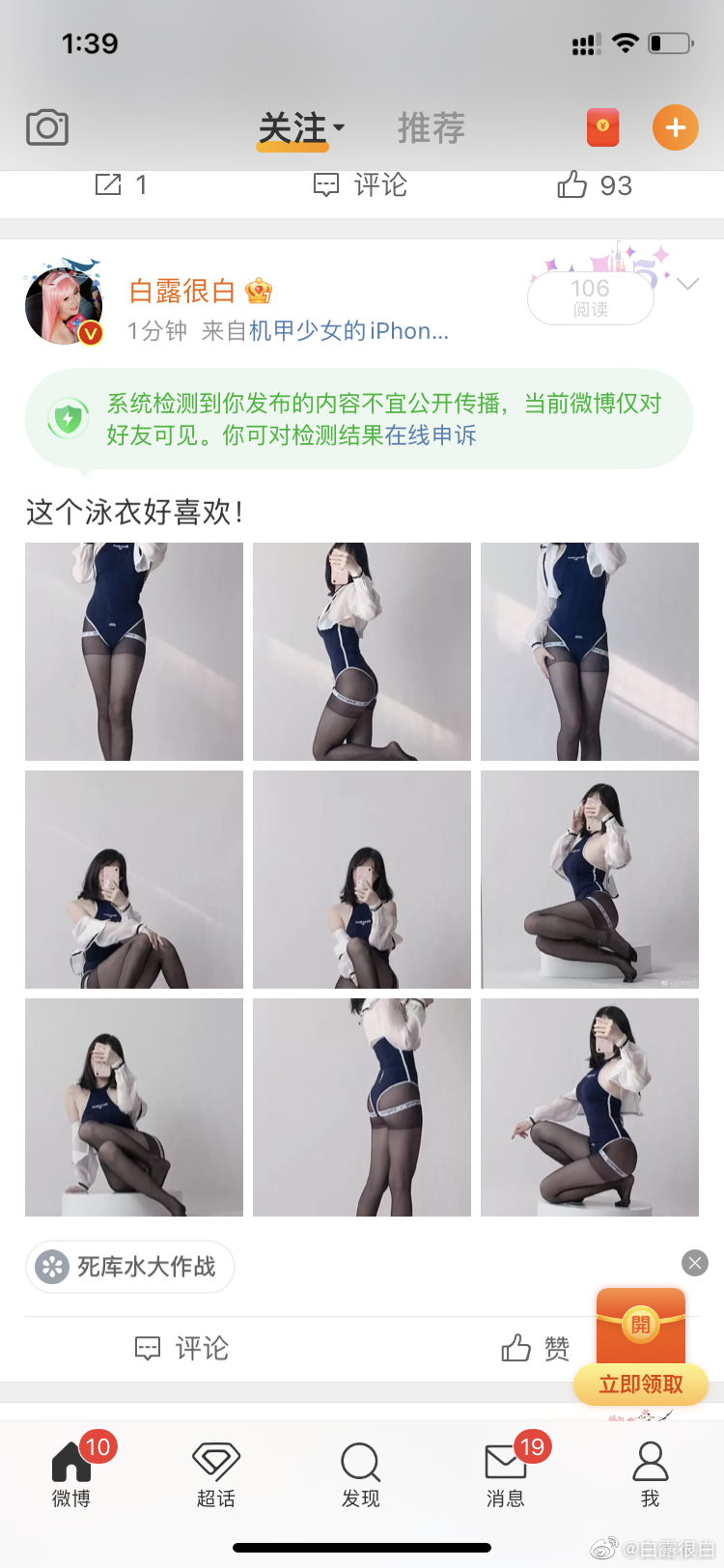
Task: Comment on 白露很白's post
Action: point(182,1348)
